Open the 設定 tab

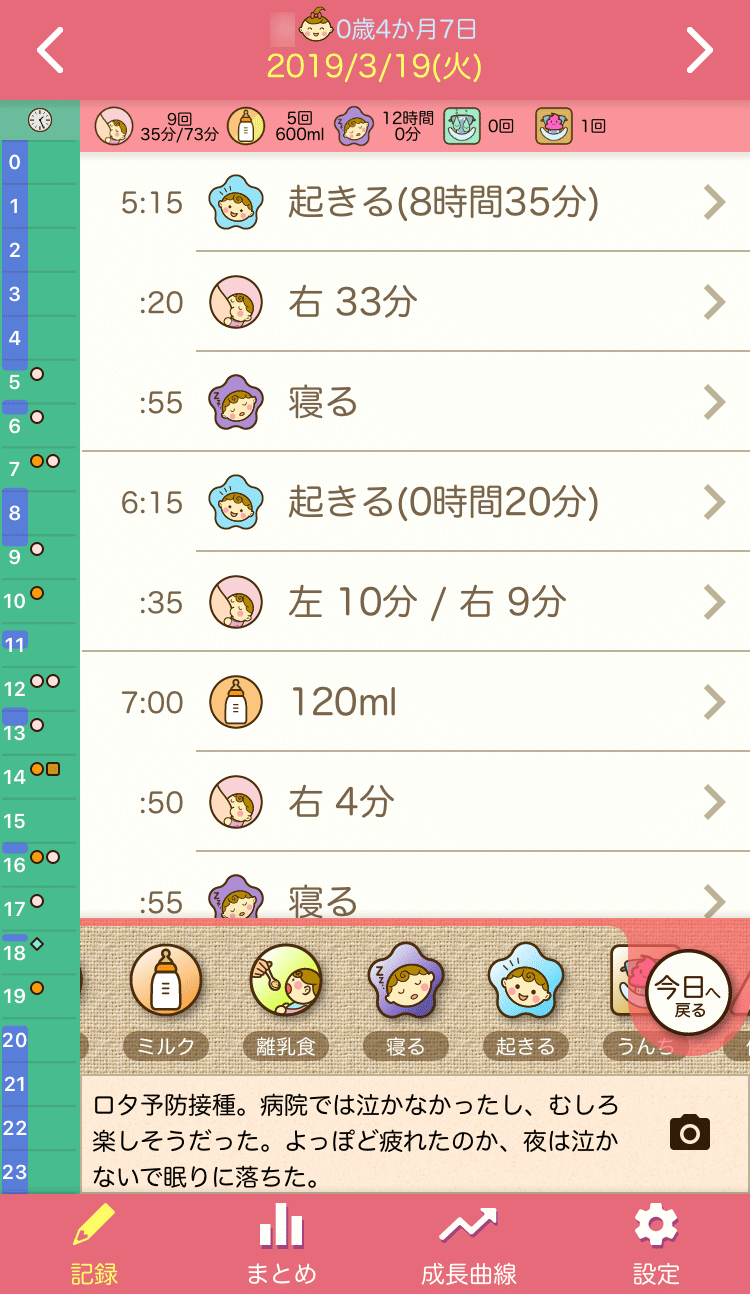point(656,1243)
